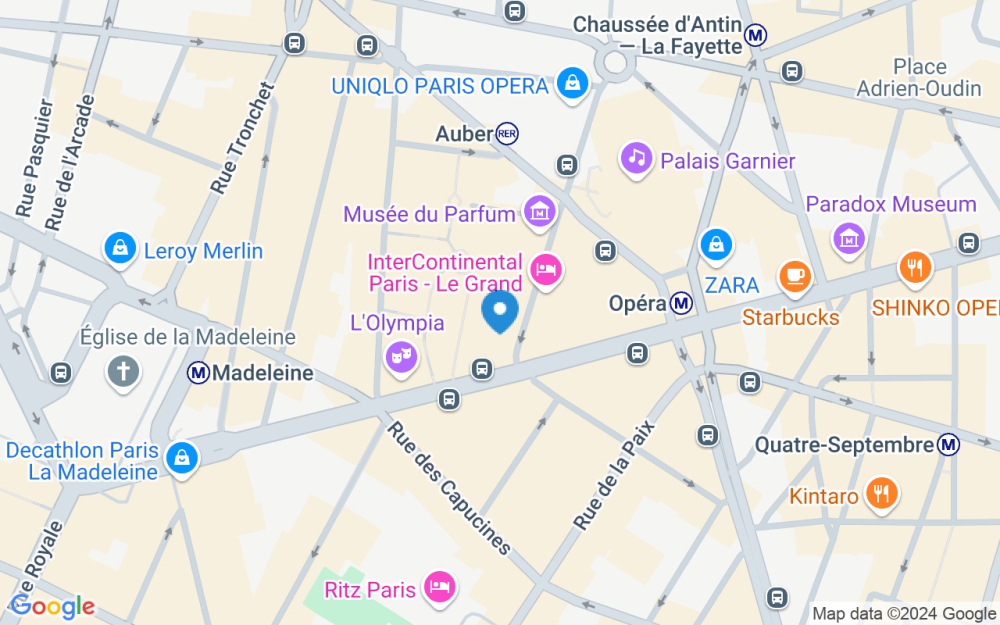Screen dimensions: 1000x625
Task: Select the Quatre-Septembre metro station icon
Action: [x=948, y=445]
